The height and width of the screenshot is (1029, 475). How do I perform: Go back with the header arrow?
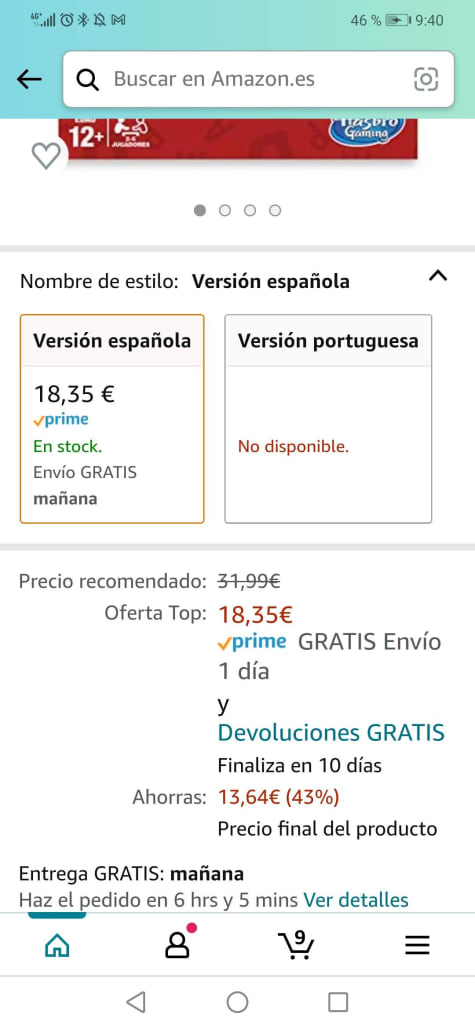pos(29,79)
